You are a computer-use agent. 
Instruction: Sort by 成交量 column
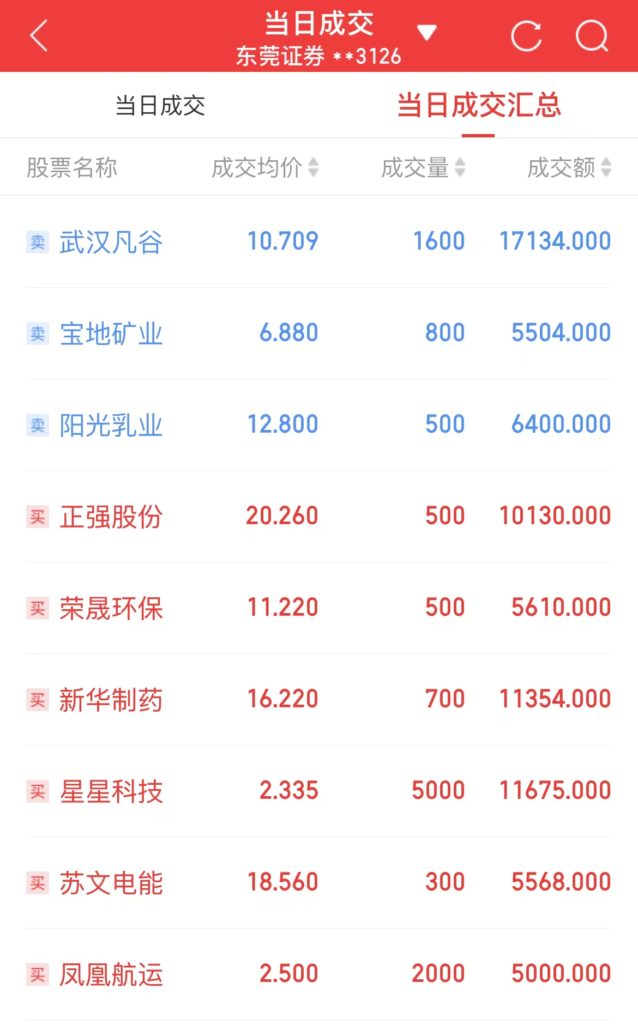tap(423, 168)
